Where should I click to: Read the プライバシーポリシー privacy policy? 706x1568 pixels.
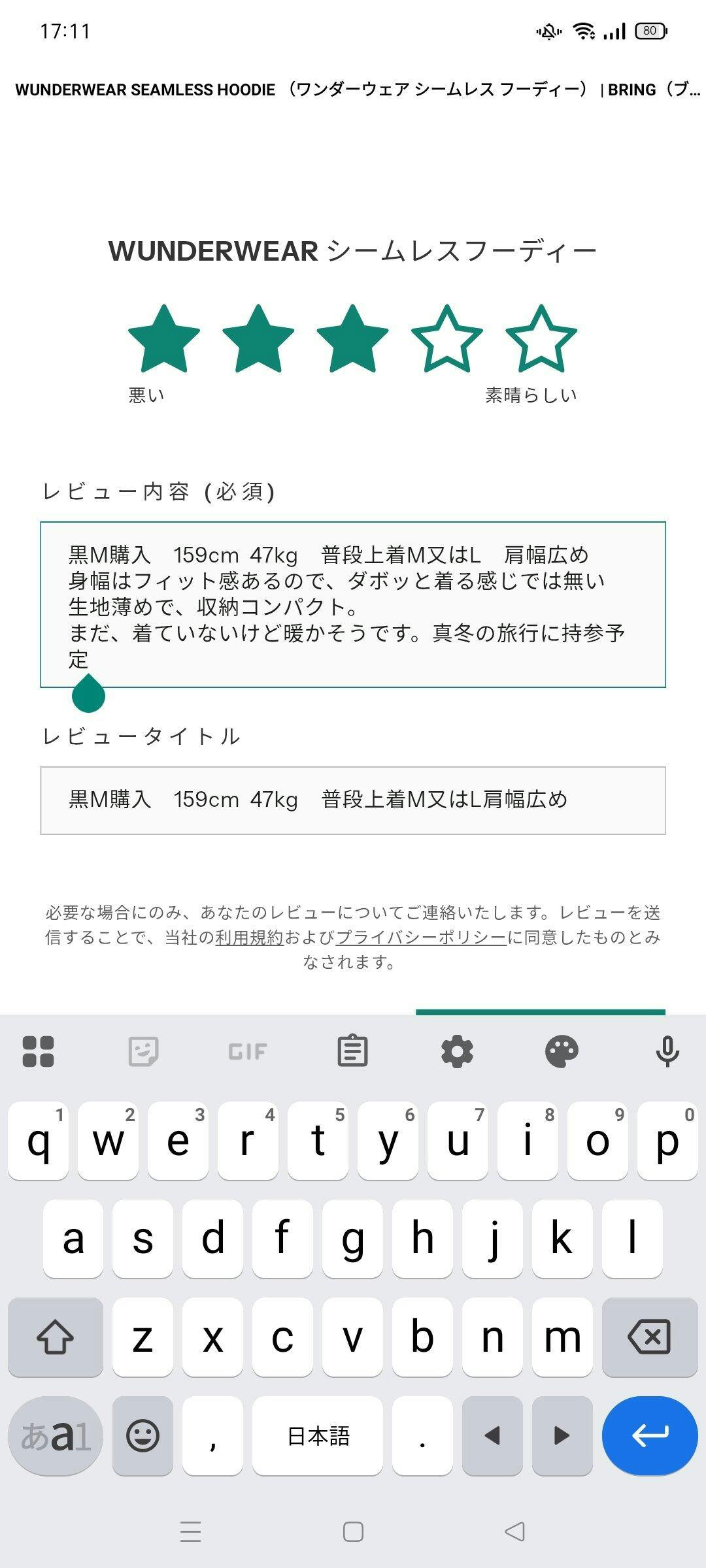tap(421, 938)
